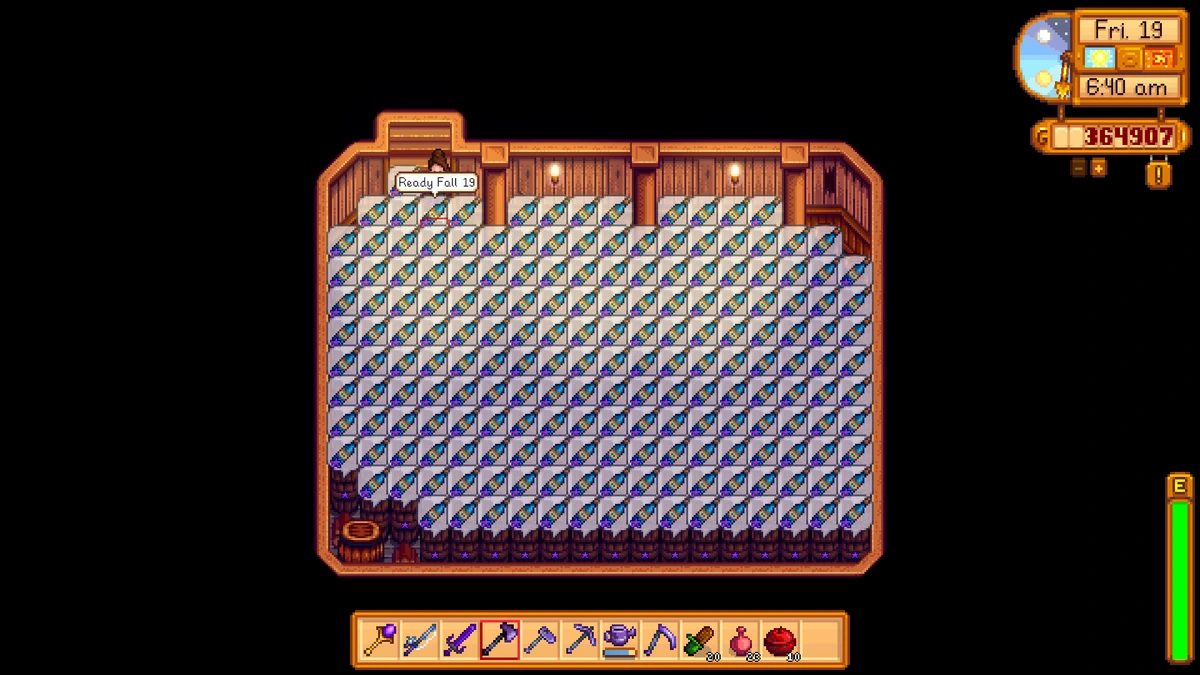Image resolution: width=1200 pixels, height=675 pixels.
Task: Equip the pickaxe from the toolbar
Action: [x=580, y=640]
